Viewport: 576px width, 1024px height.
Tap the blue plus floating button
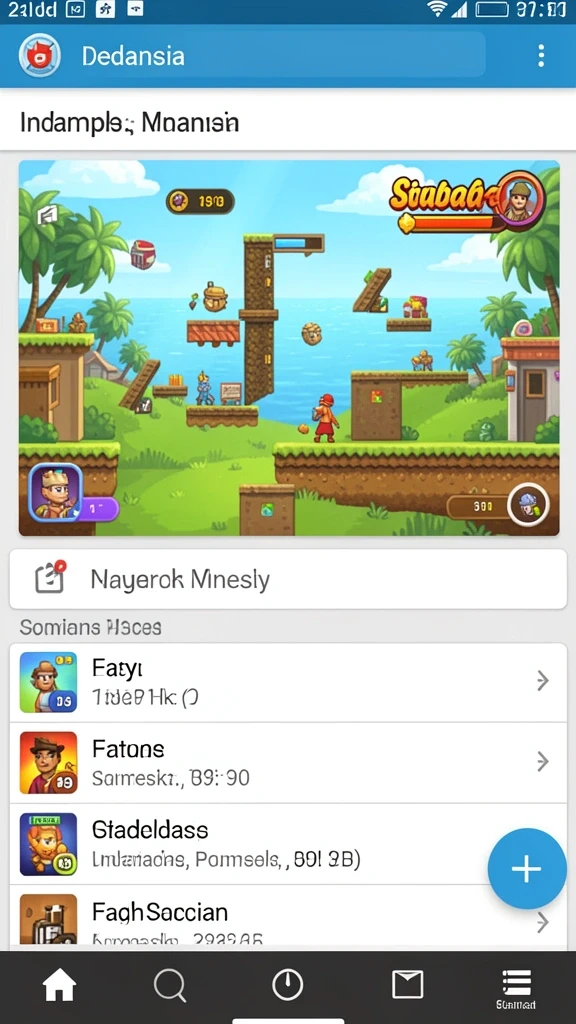526,869
